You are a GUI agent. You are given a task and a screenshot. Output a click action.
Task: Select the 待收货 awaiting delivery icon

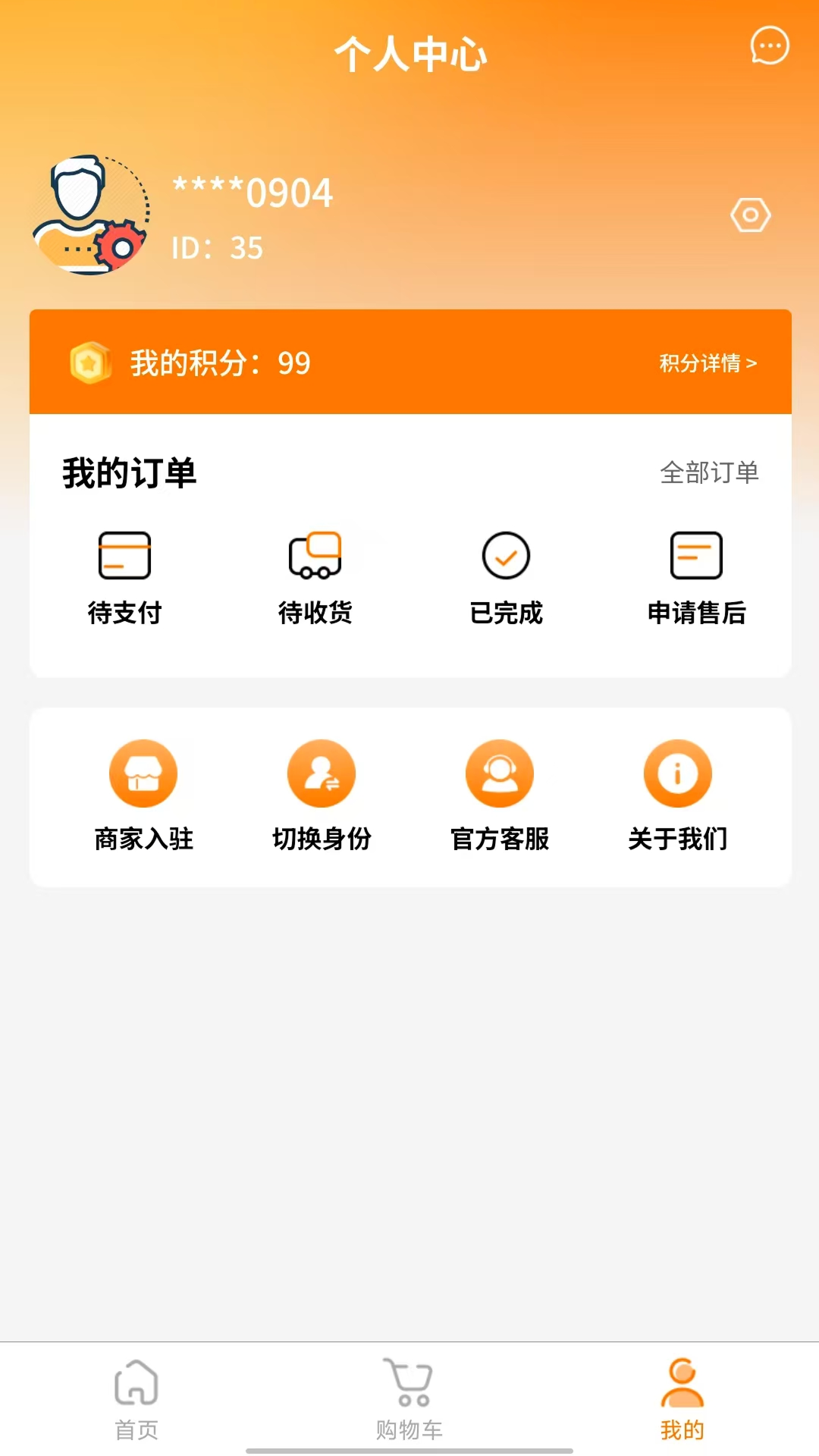[315, 576]
